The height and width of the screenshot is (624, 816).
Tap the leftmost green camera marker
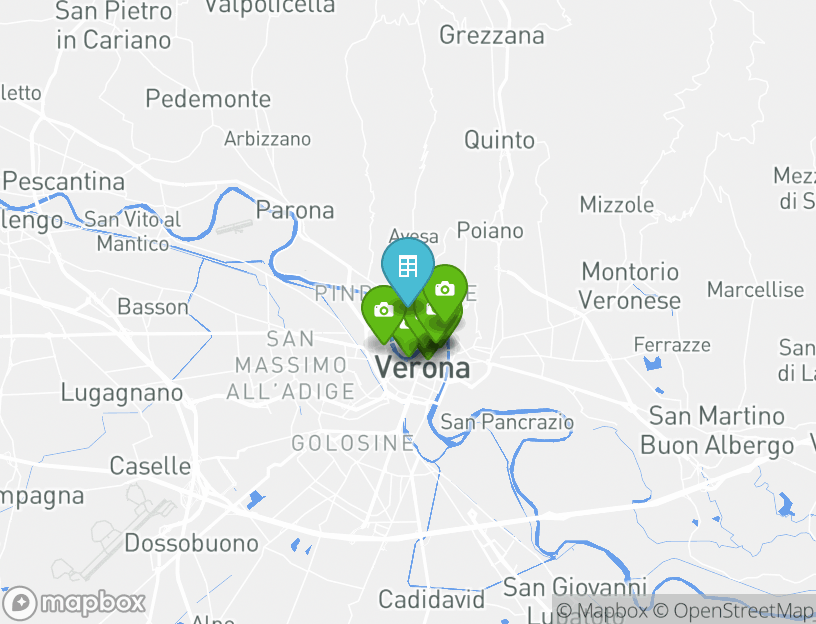382,310
